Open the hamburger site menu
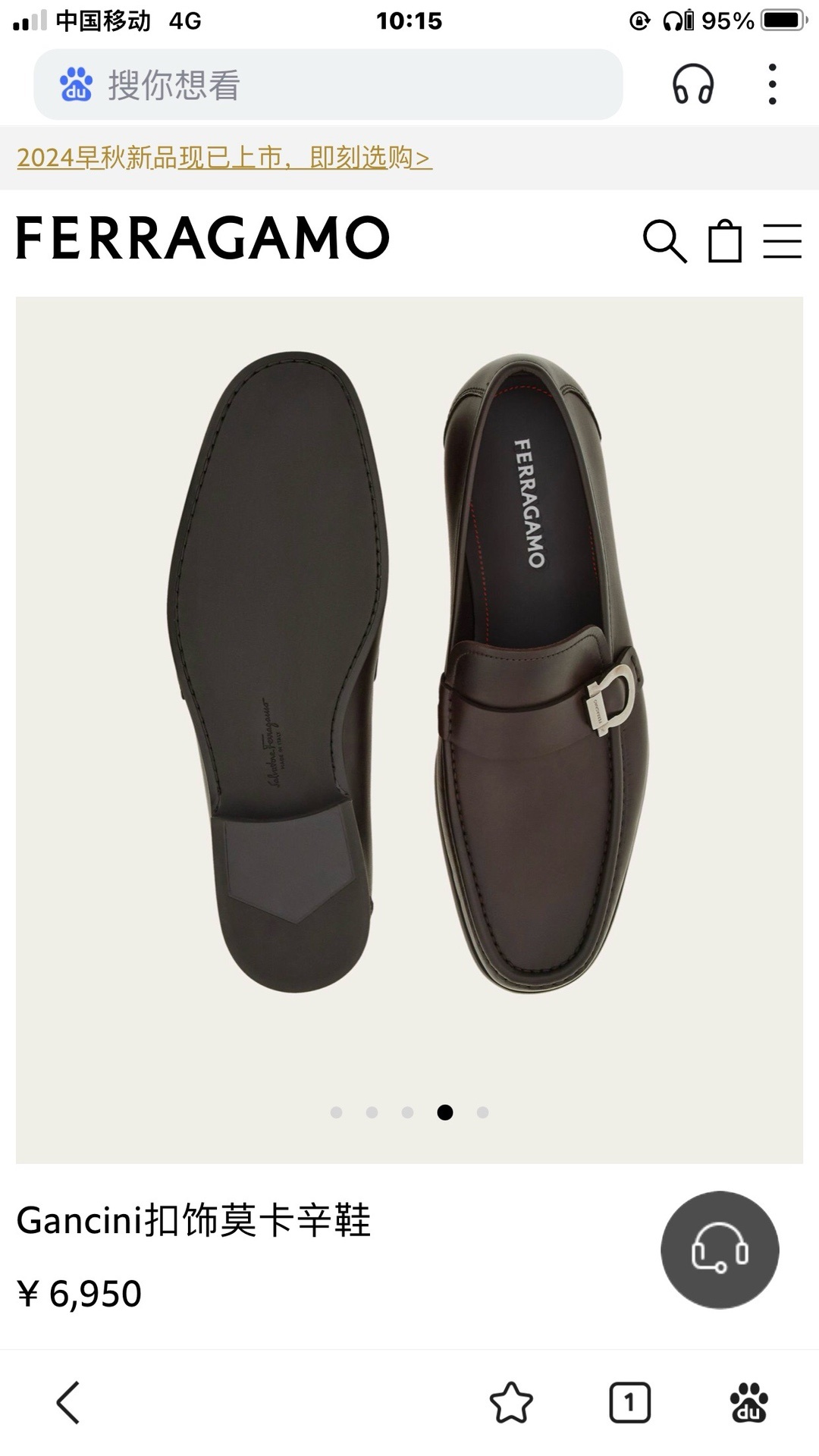This screenshot has width=819, height=1456. pyautogui.click(x=782, y=241)
